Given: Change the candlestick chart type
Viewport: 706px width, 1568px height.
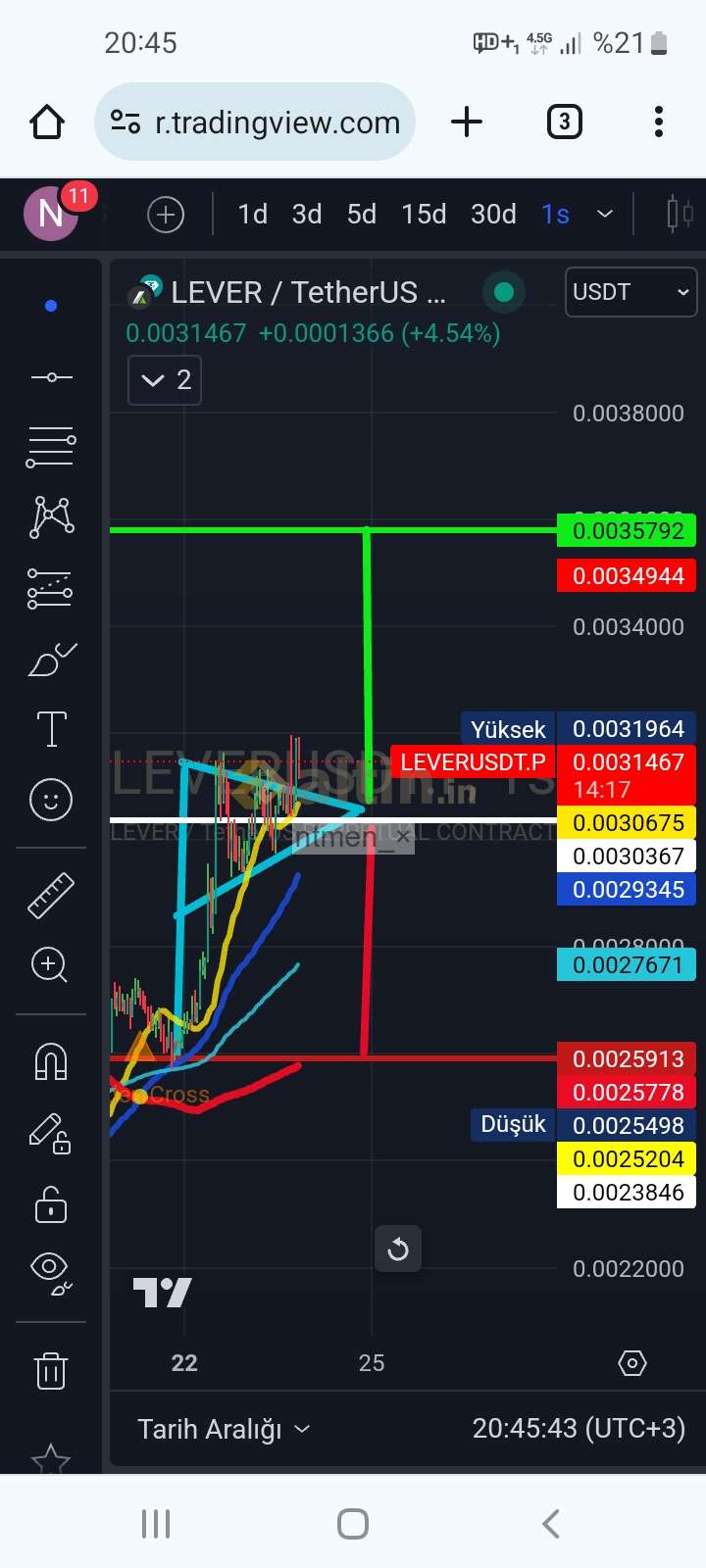Looking at the screenshot, I should coord(679,214).
